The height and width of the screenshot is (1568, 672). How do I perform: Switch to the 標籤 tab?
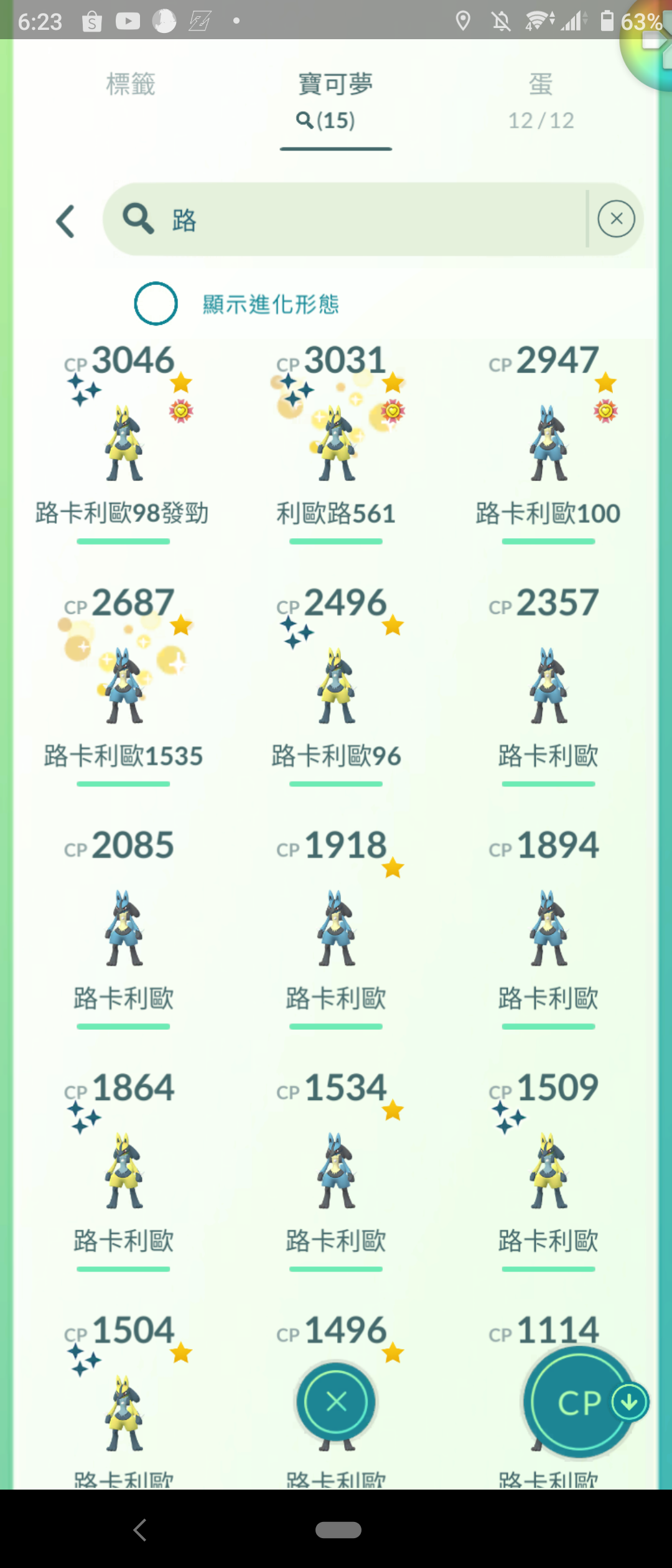(x=131, y=85)
